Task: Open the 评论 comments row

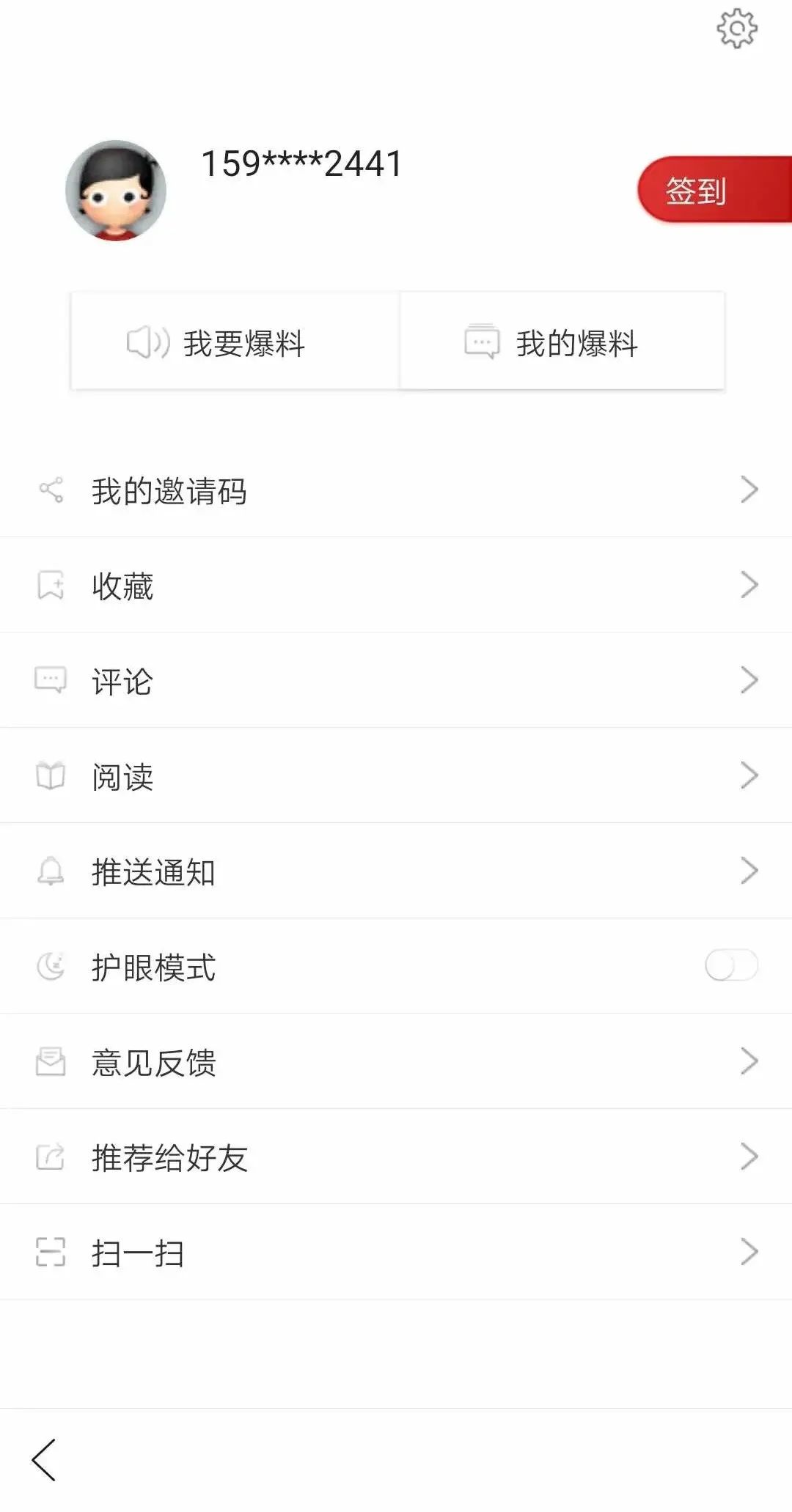Action: click(396, 681)
